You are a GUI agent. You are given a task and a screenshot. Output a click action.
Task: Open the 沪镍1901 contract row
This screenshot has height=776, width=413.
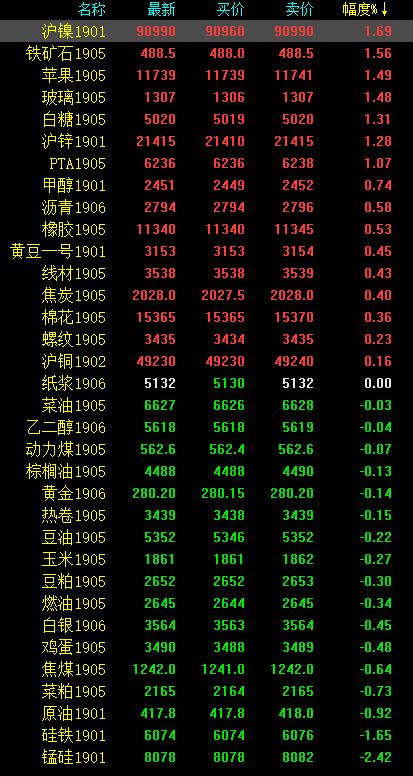pos(206,32)
